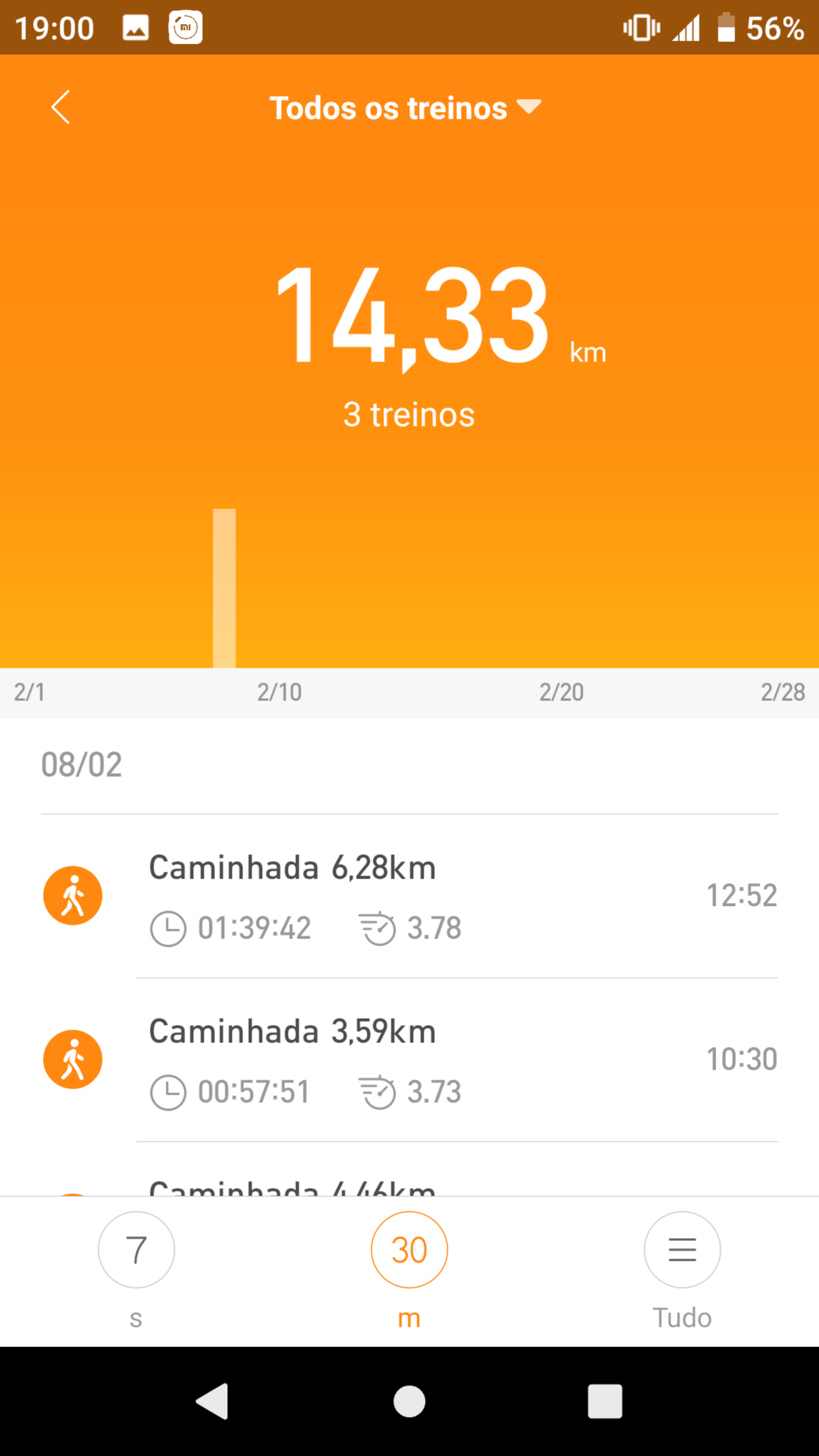Go back using the top-left arrow
The height and width of the screenshot is (1456, 819).
pos(61,107)
